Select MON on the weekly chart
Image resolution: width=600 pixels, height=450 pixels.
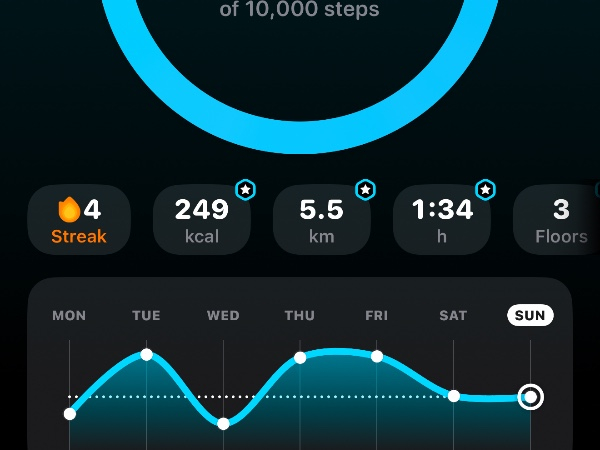coord(69,316)
